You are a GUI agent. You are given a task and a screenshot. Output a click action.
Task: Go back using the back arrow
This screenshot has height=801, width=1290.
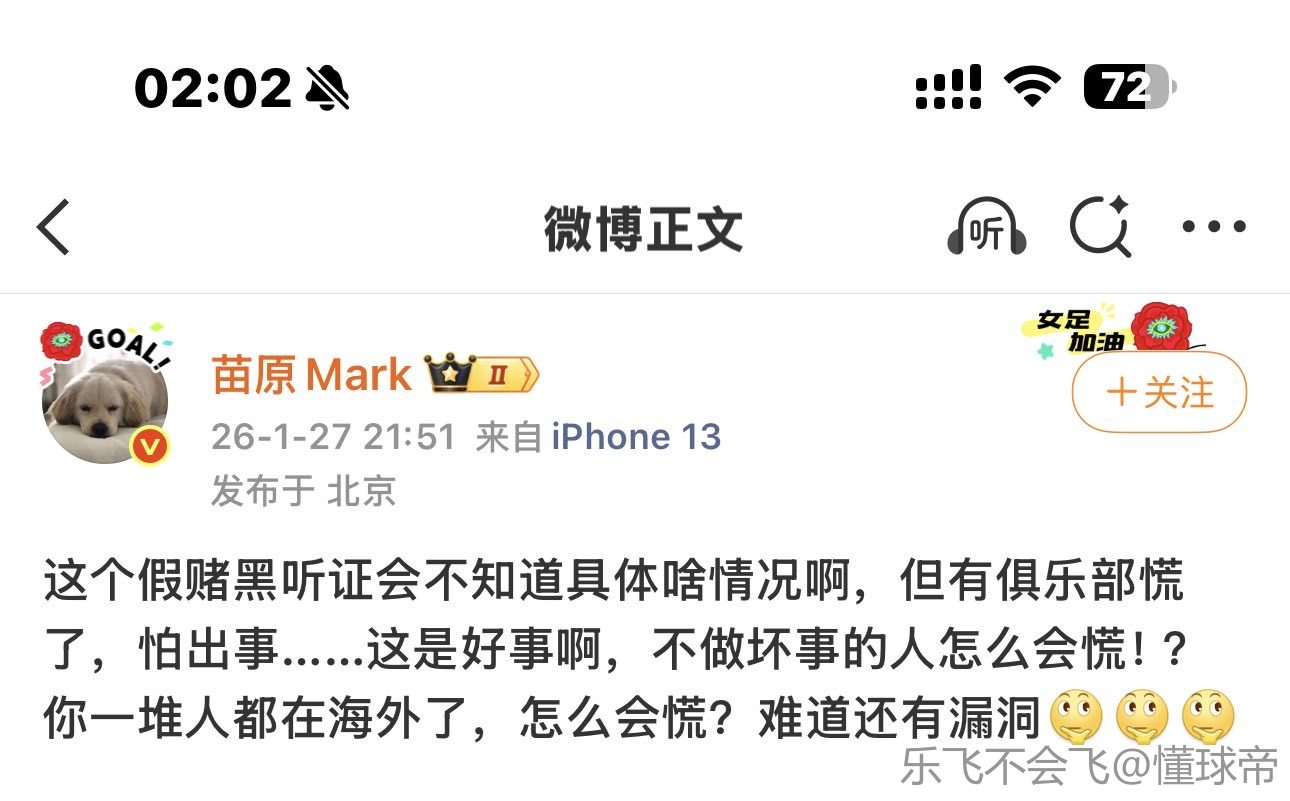(x=55, y=227)
